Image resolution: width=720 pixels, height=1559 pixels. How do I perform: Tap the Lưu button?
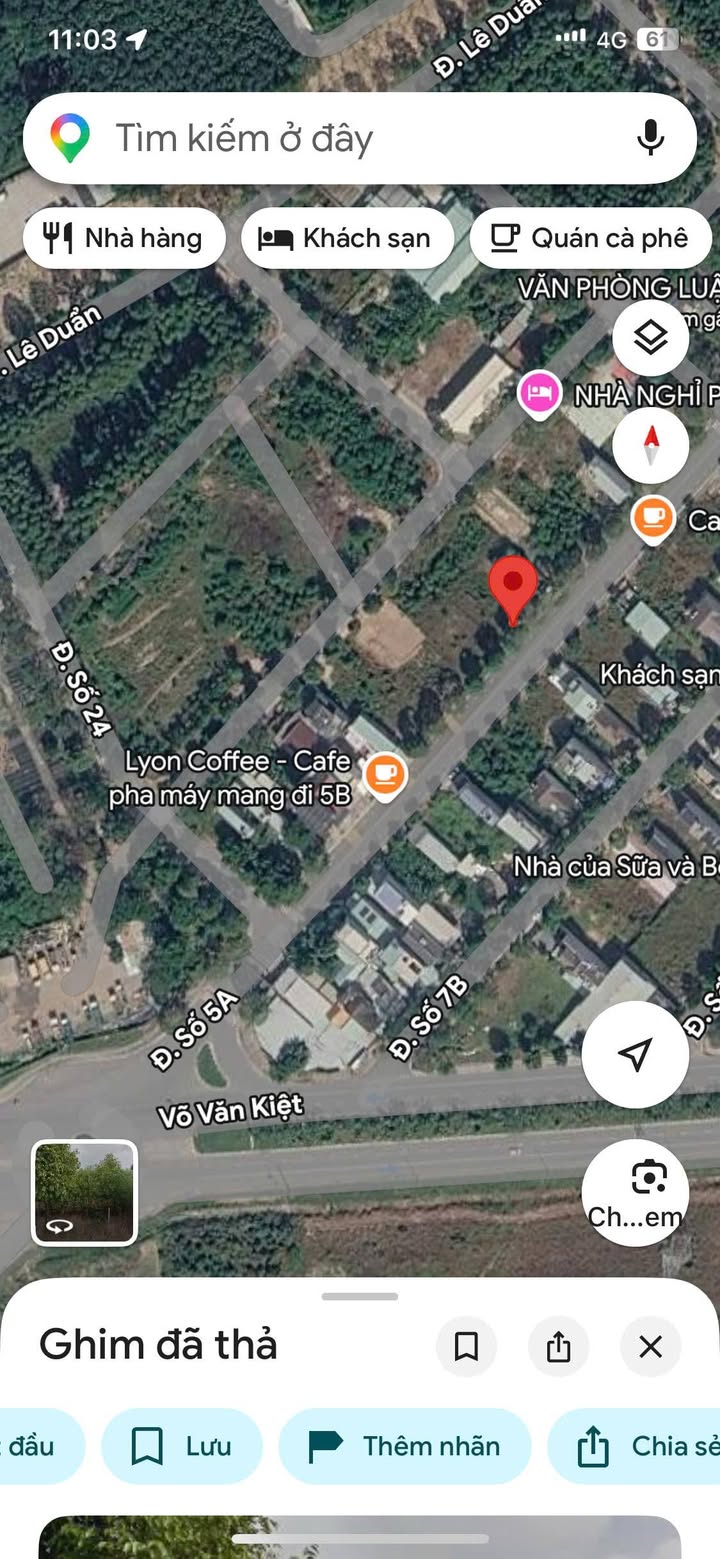[x=182, y=1446]
